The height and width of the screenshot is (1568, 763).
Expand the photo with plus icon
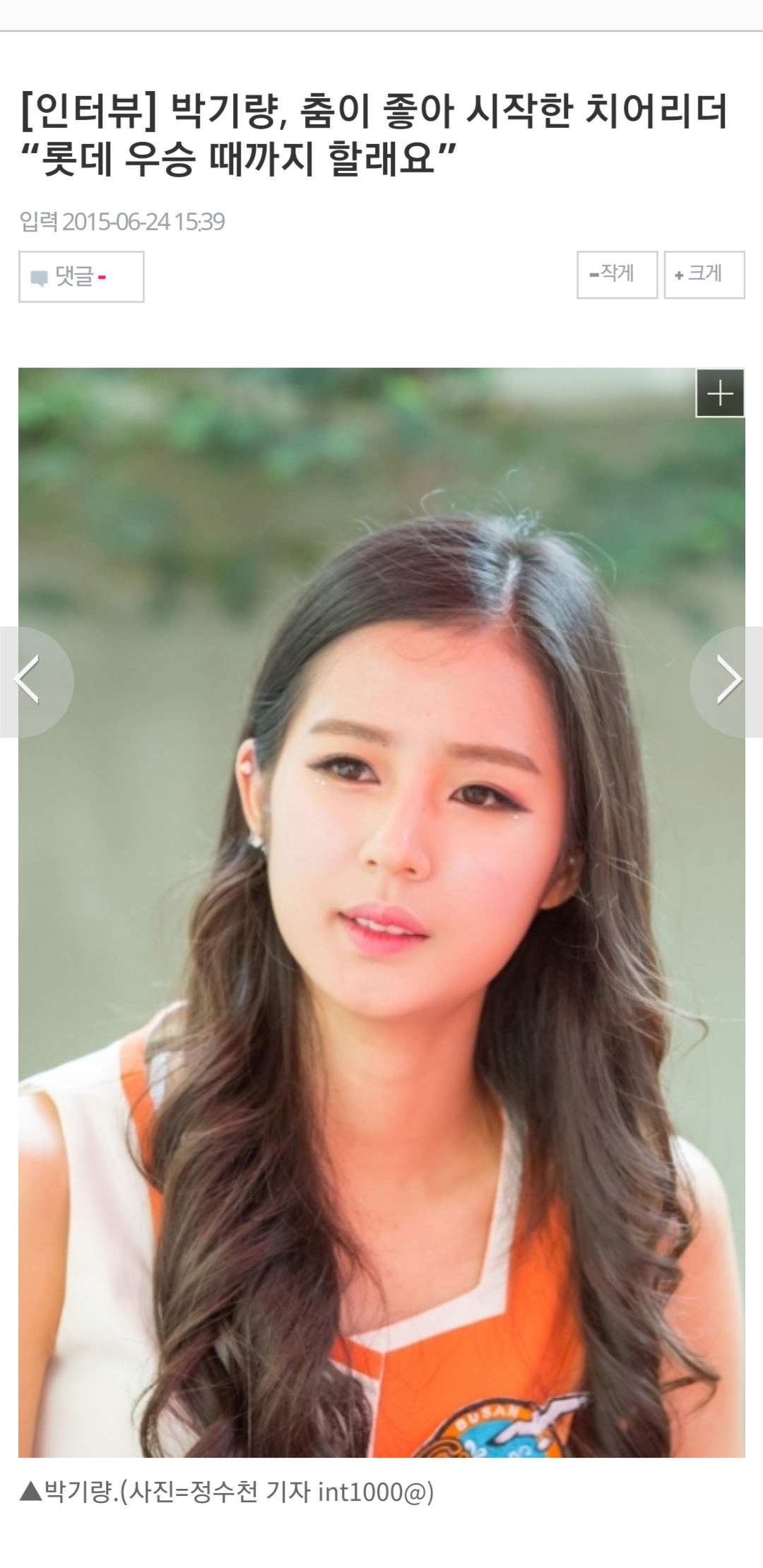tap(719, 393)
